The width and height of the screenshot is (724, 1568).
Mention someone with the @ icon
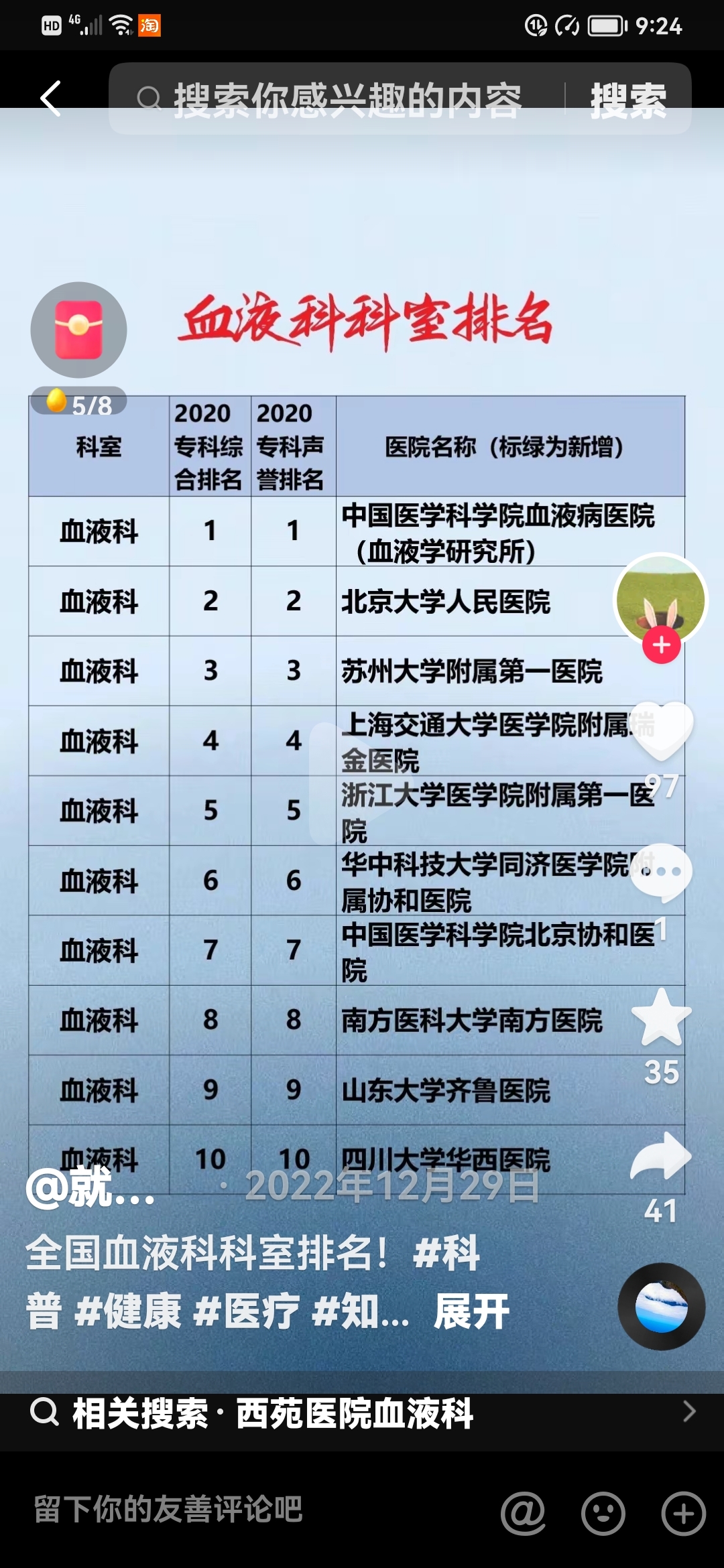click(523, 1513)
